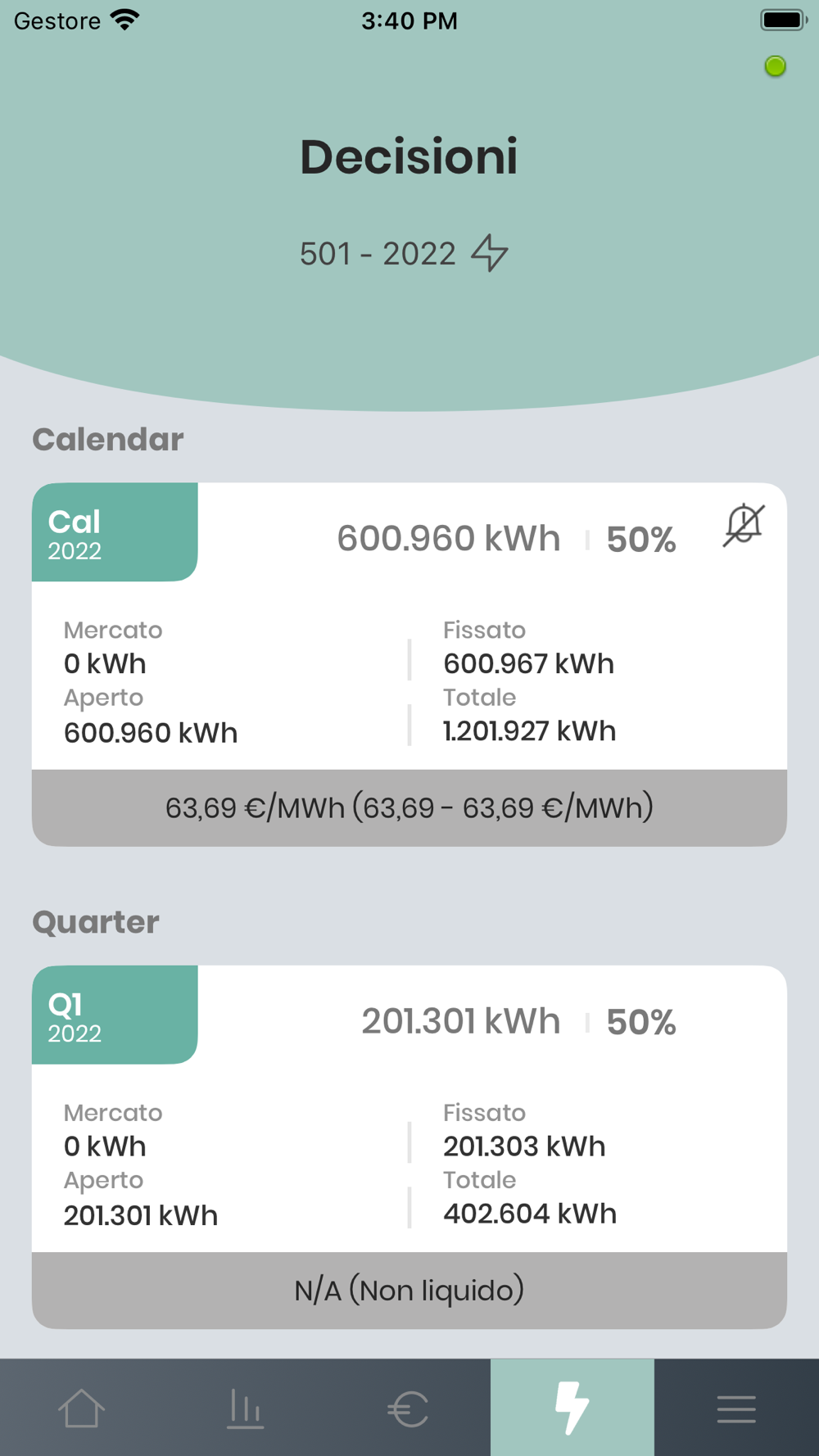Switch to the bar chart tab
This screenshot has width=819, height=1456.
click(x=245, y=1409)
